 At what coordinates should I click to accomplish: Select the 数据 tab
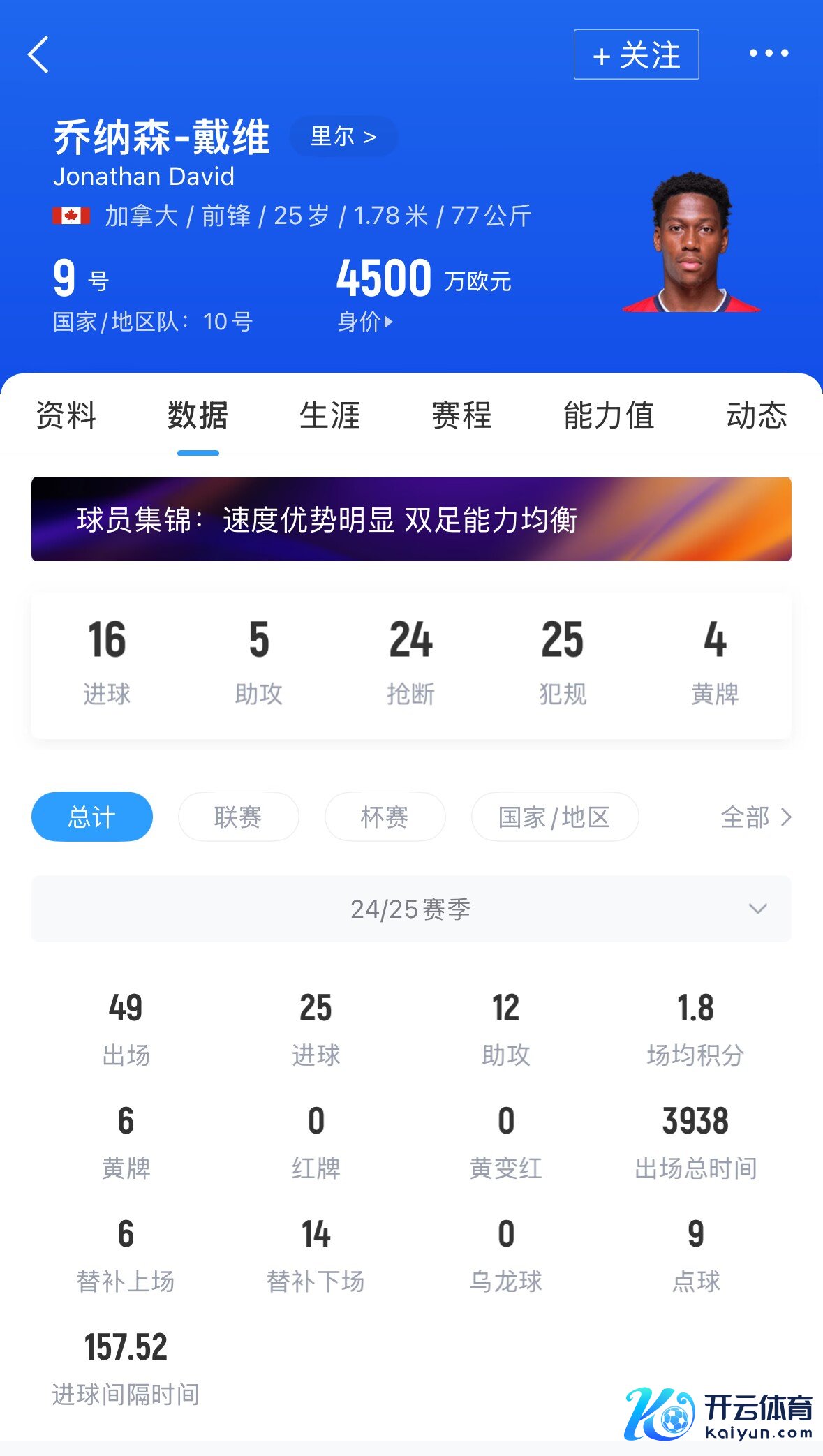click(198, 415)
